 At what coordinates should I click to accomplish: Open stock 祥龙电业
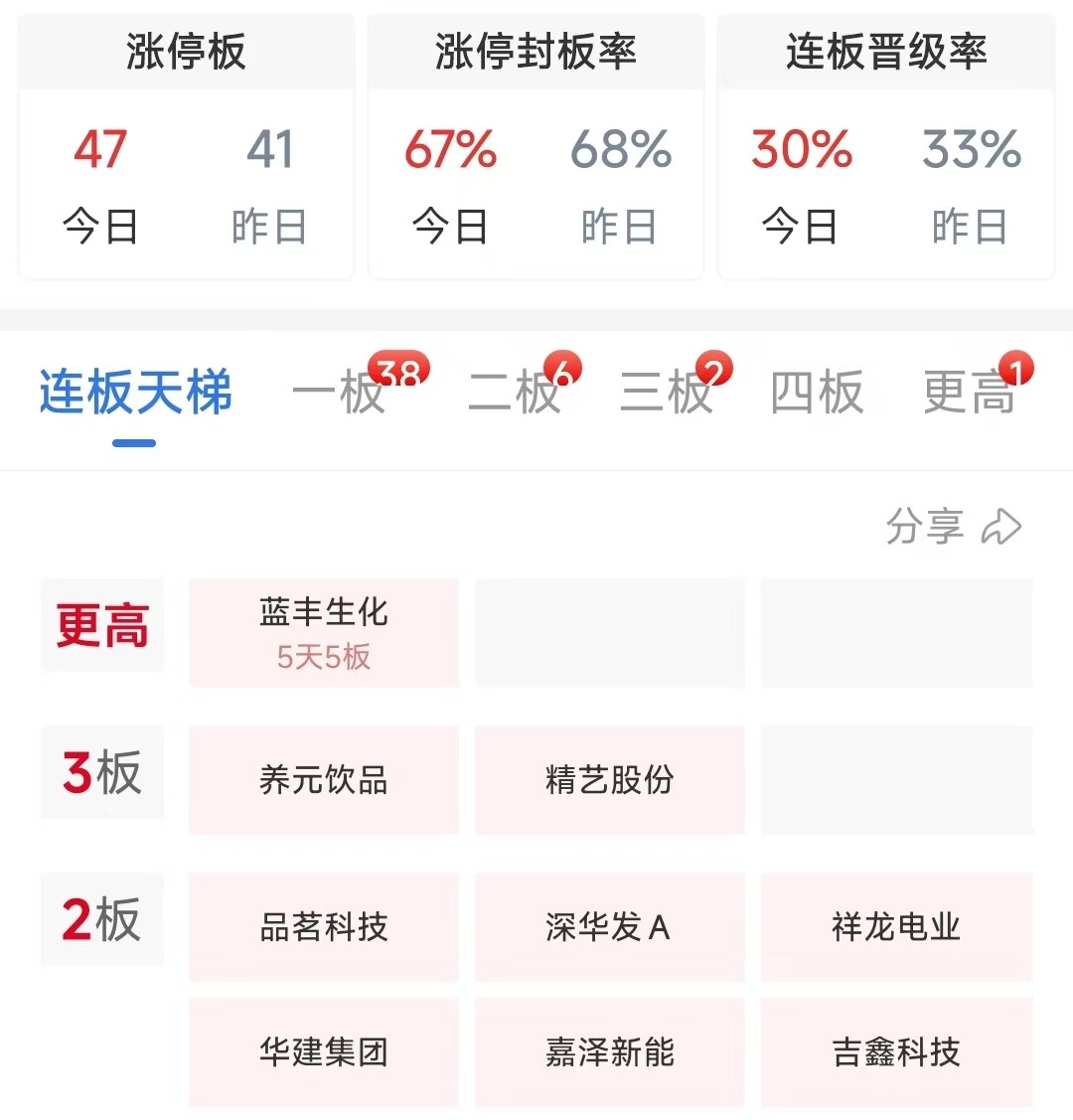coord(896,927)
